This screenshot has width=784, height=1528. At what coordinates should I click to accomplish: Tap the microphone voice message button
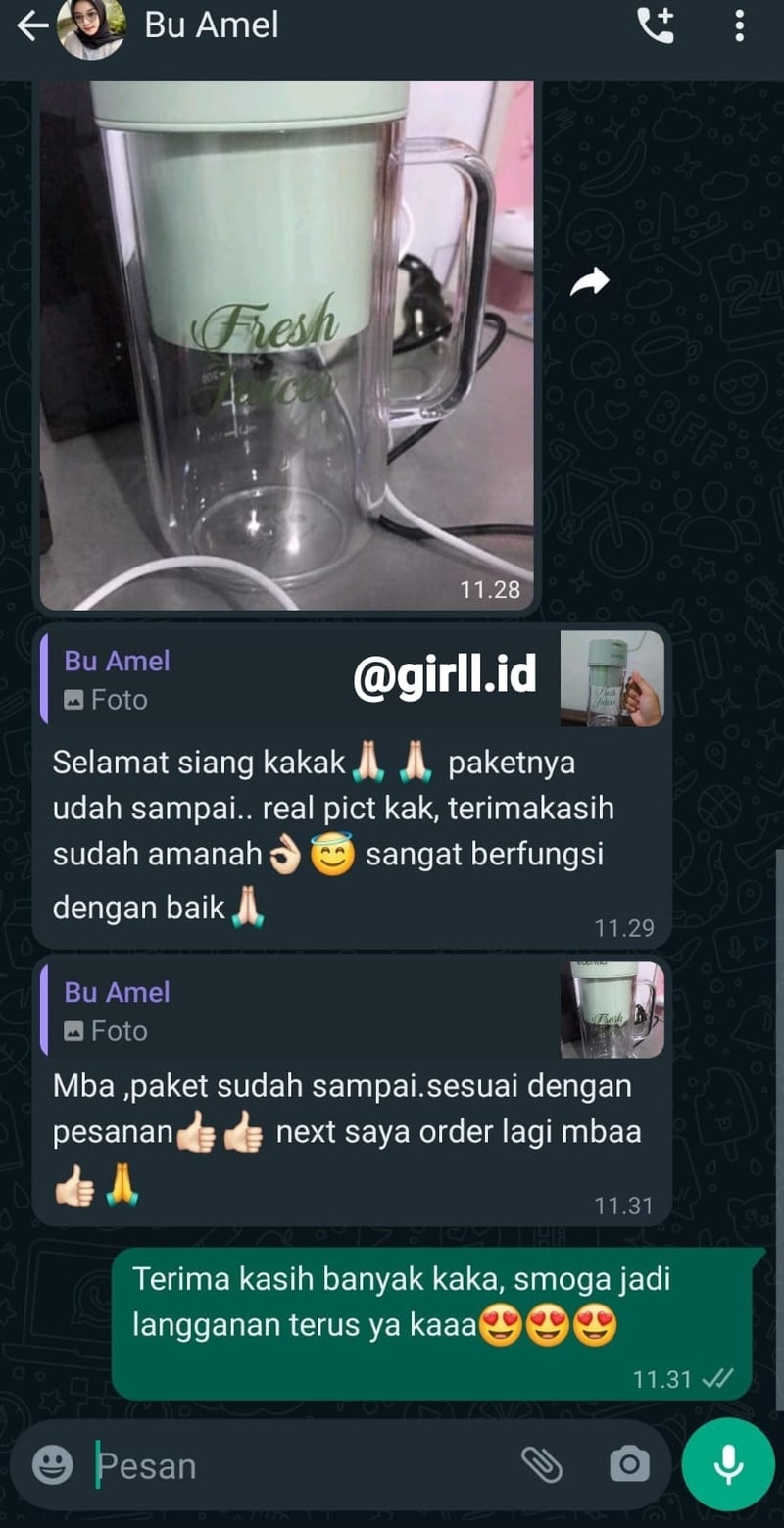727,1464
